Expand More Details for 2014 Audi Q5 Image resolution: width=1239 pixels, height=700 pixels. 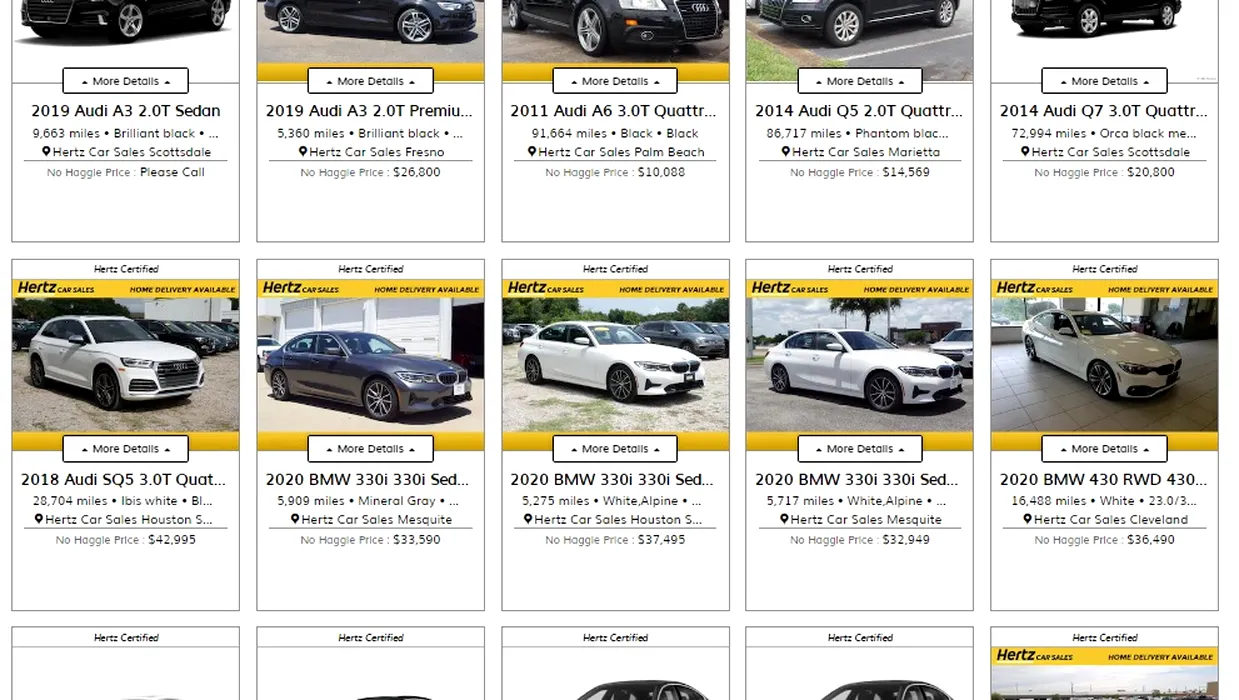(x=859, y=81)
